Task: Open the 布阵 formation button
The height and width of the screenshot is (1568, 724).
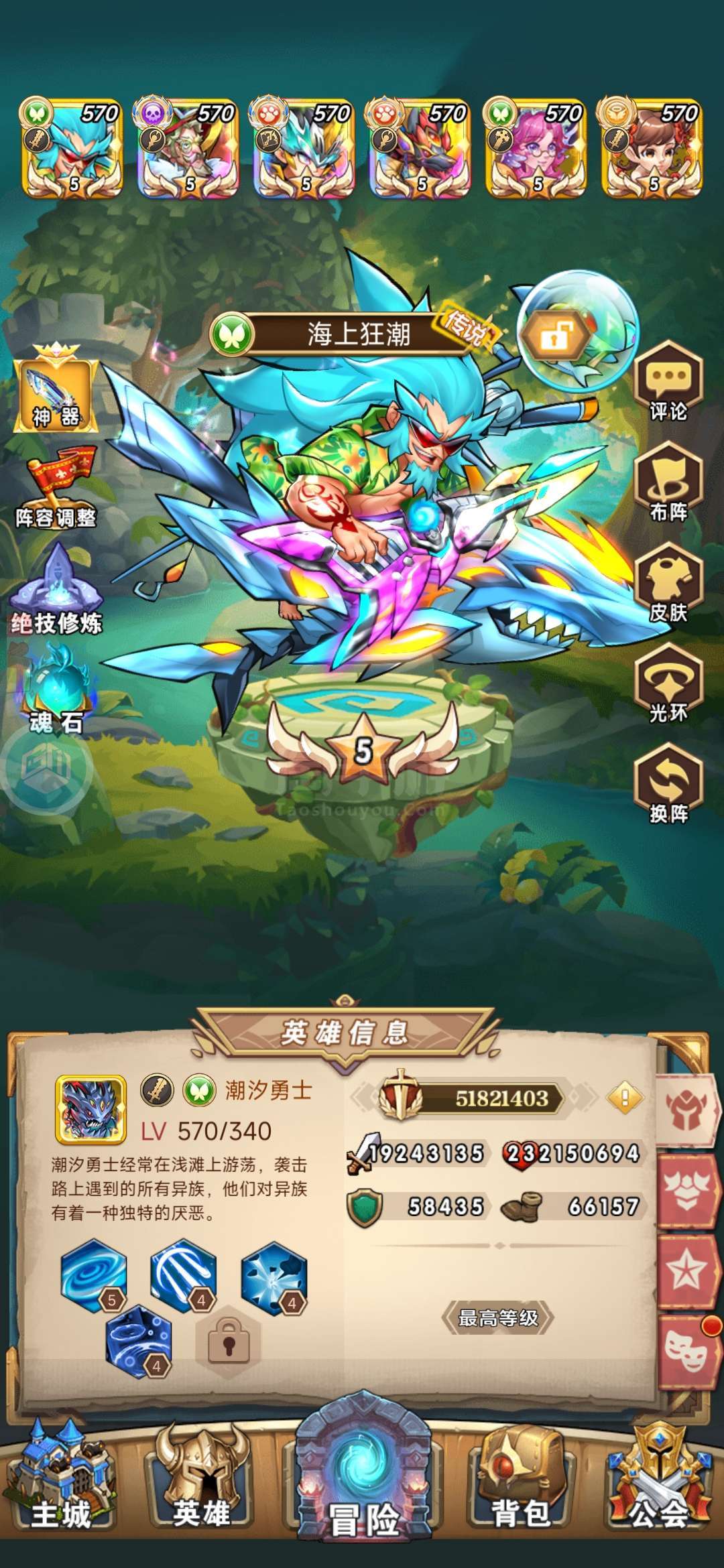Action: click(668, 482)
